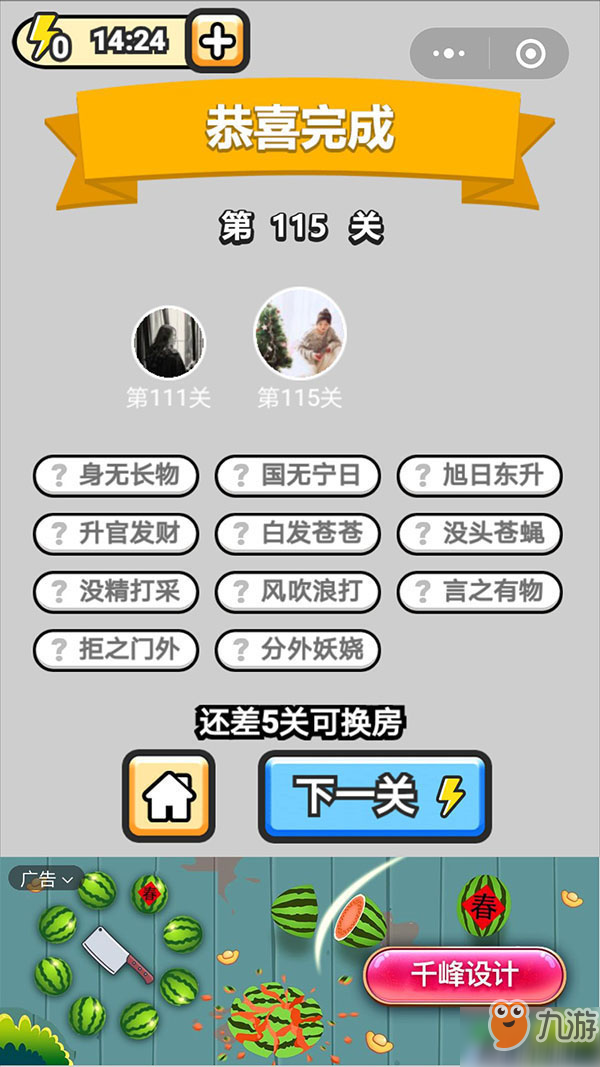Open the mini-program overflow menu
Viewport: 600px width, 1067px height.
tap(449, 53)
